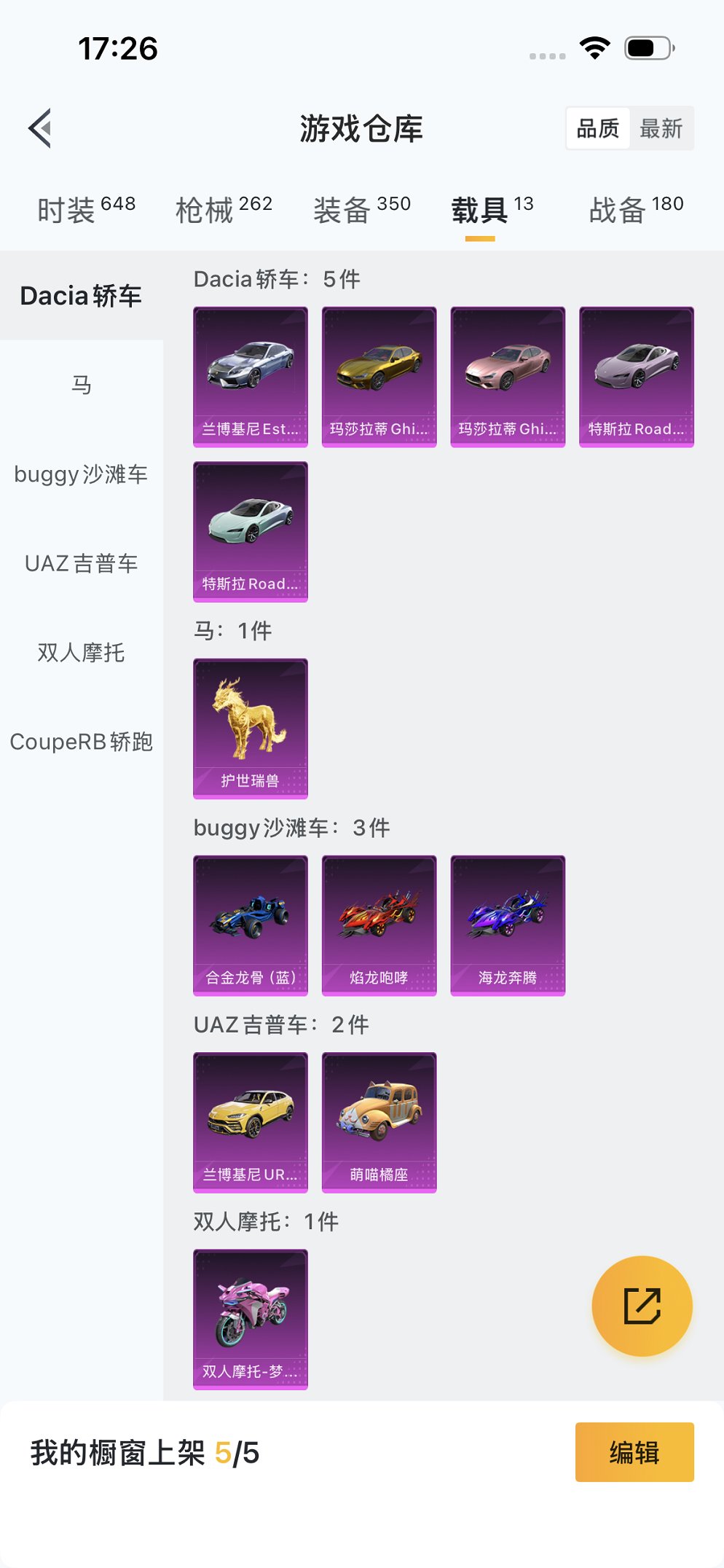Image resolution: width=724 pixels, height=1568 pixels.
Task: Tap the back arrow at top left
Action: point(39,128)
